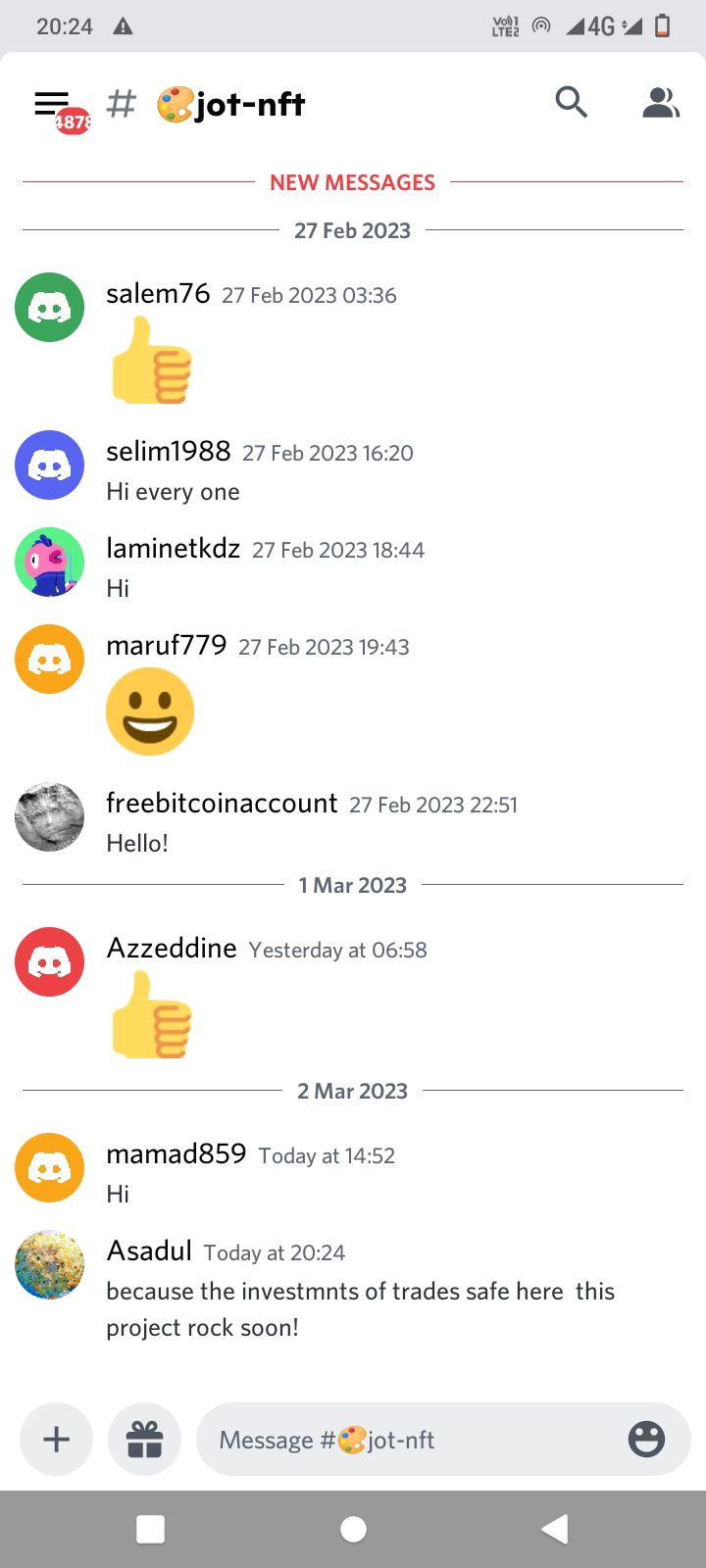Tap mamad859's profile avatar
Image resolution: width=706 pixels, height=1568 pixels.
tap(49, 1167)
